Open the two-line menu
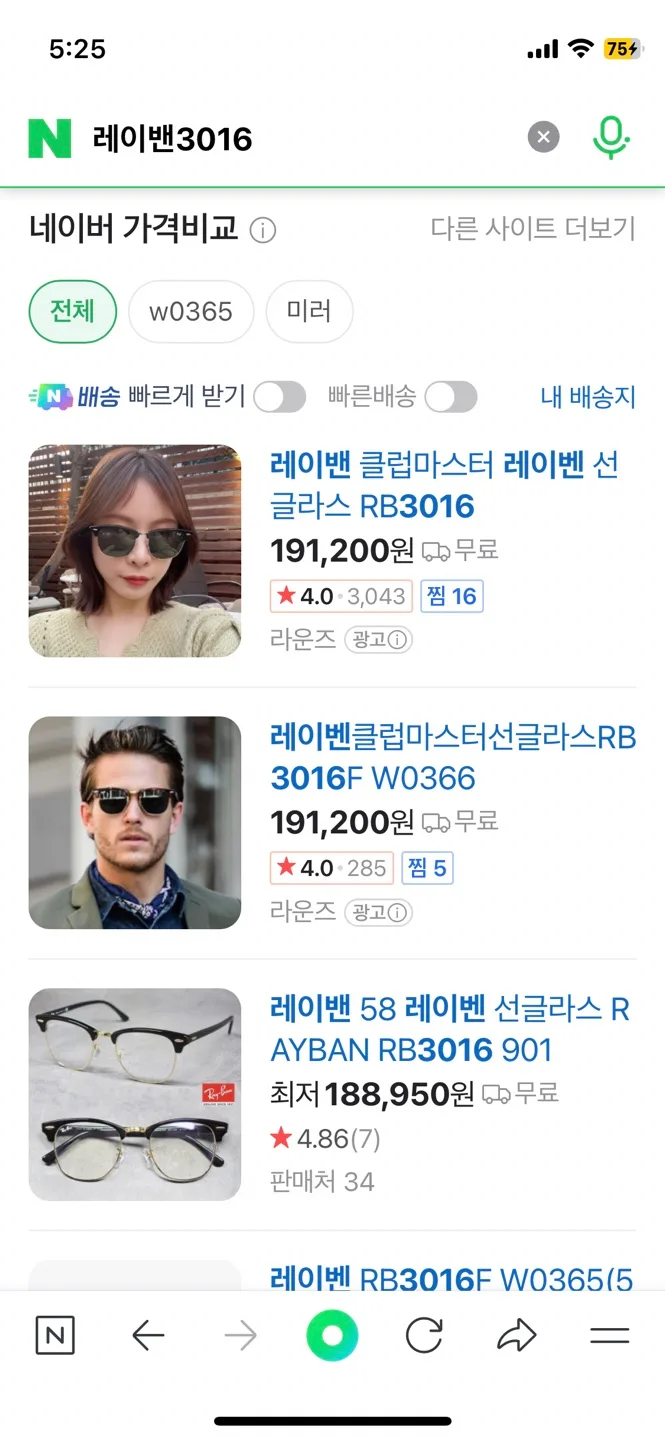665x1440 pixels. [609, 1336]
